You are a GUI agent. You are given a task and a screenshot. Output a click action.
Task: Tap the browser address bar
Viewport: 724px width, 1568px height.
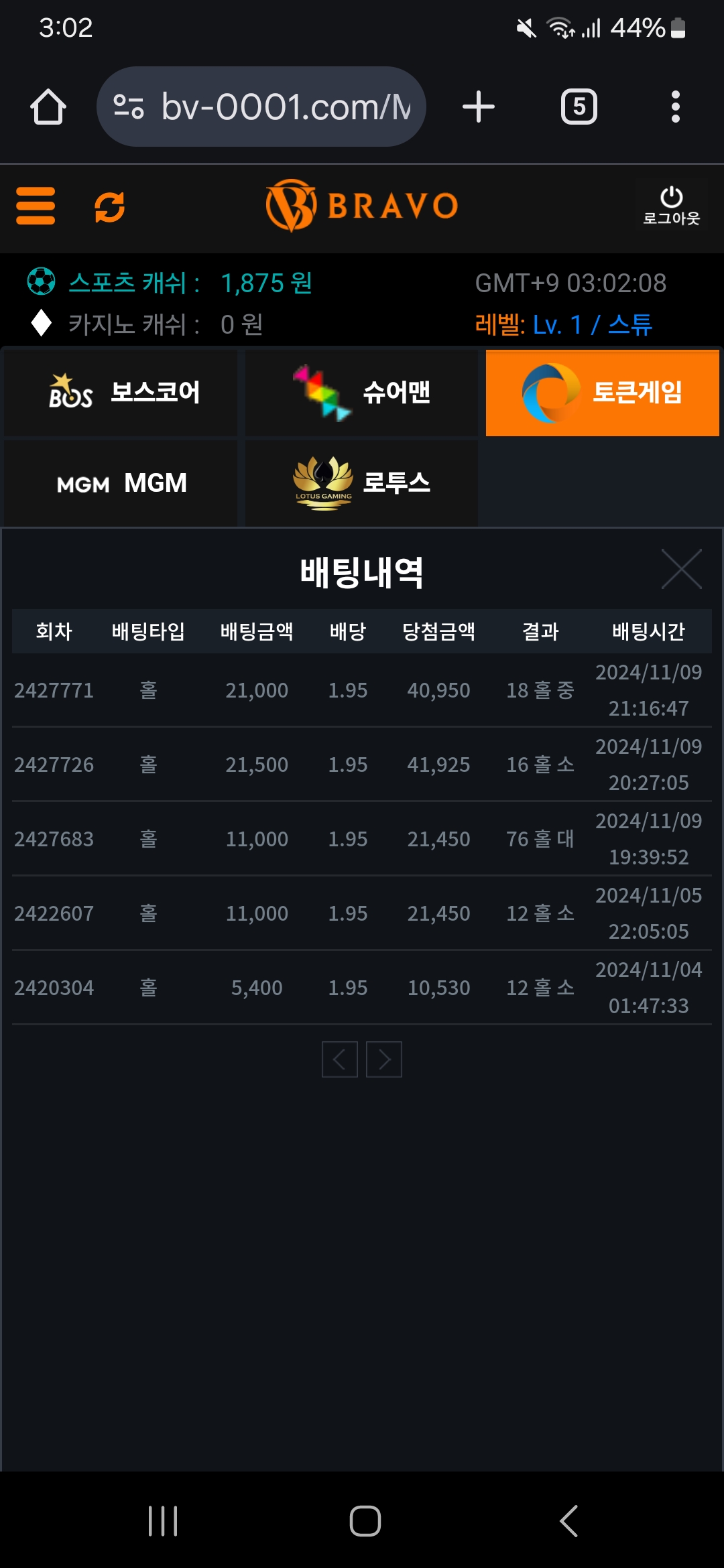click(x=261, y=107)
